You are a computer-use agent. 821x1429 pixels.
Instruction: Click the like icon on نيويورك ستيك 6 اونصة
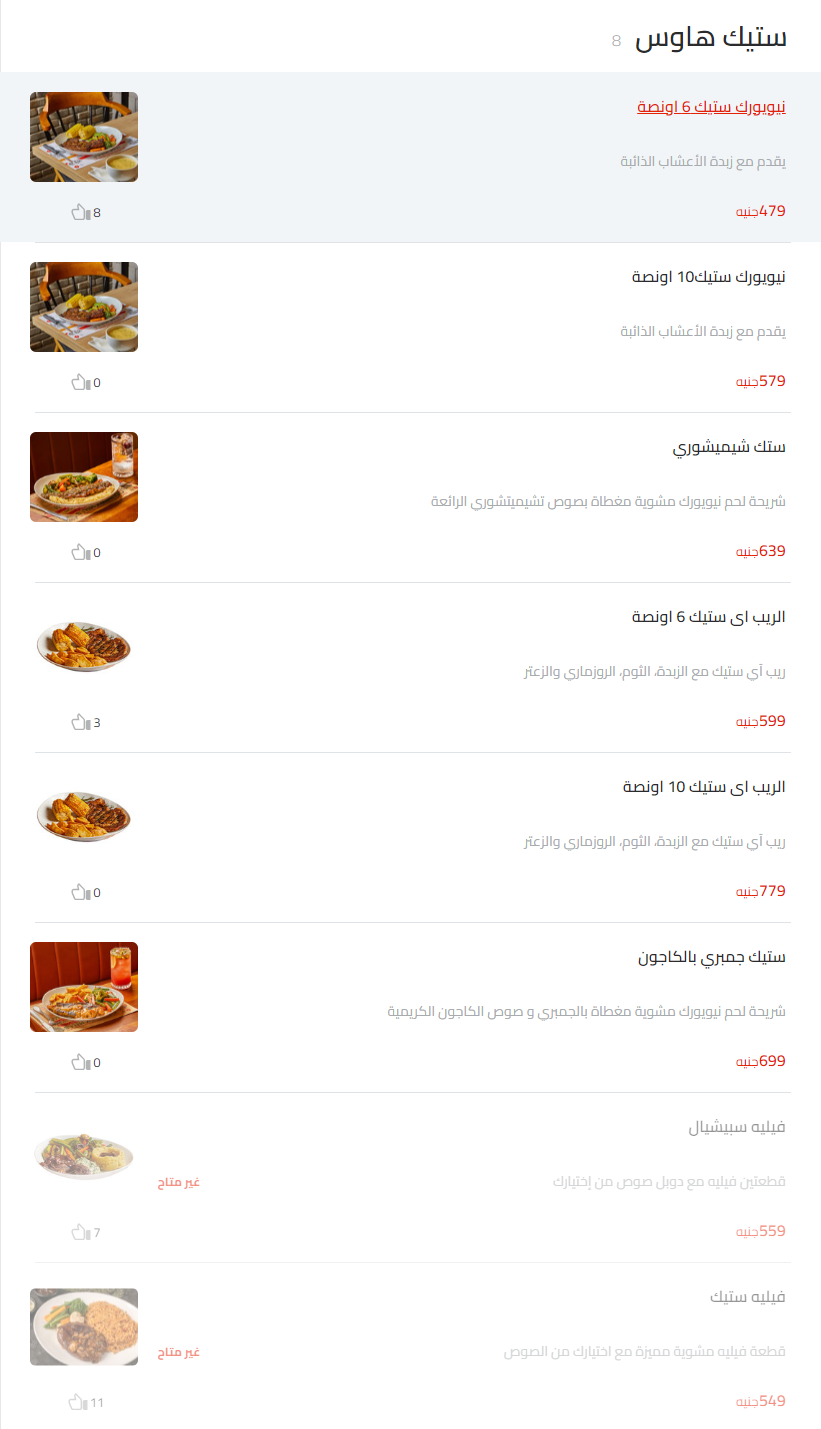click(77, 211)
